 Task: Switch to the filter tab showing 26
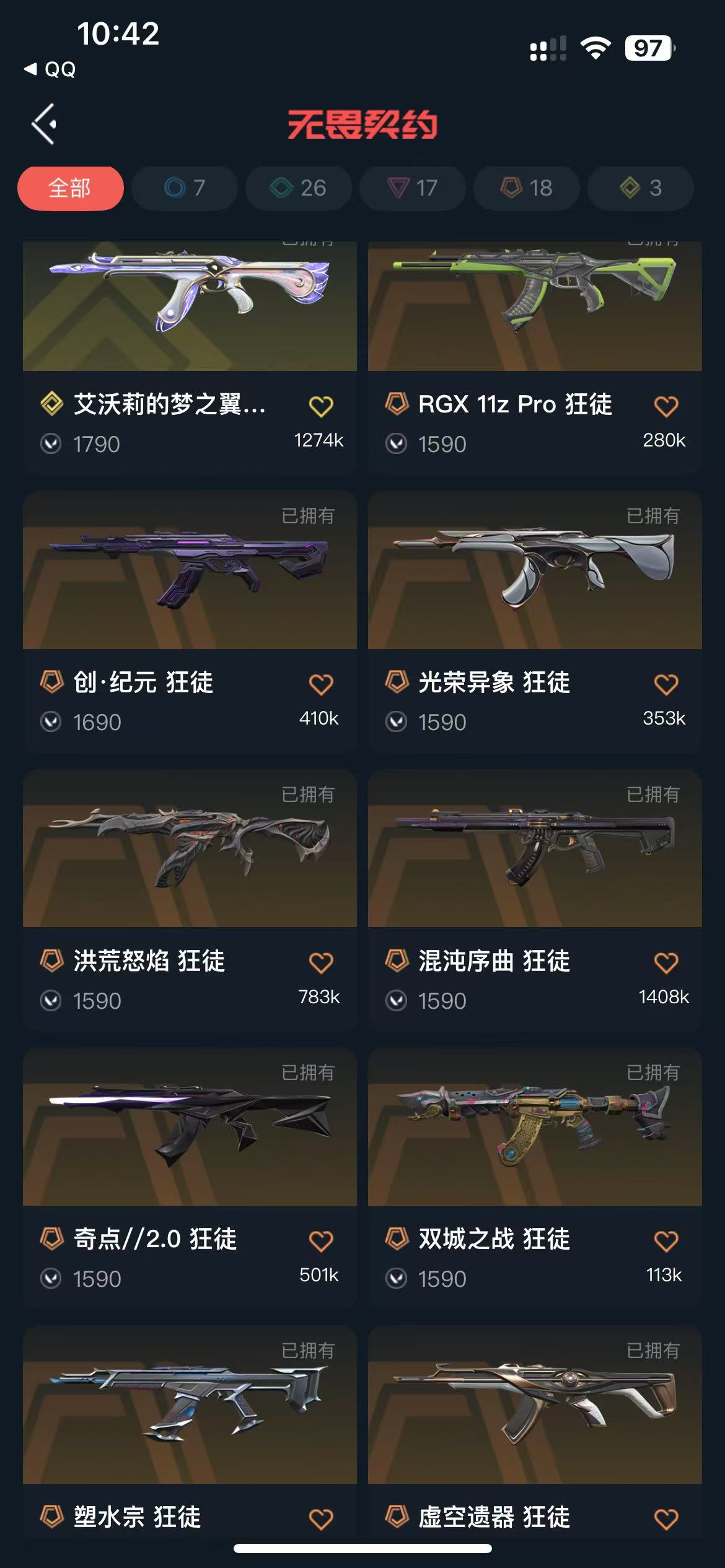[x=299, y=188]
